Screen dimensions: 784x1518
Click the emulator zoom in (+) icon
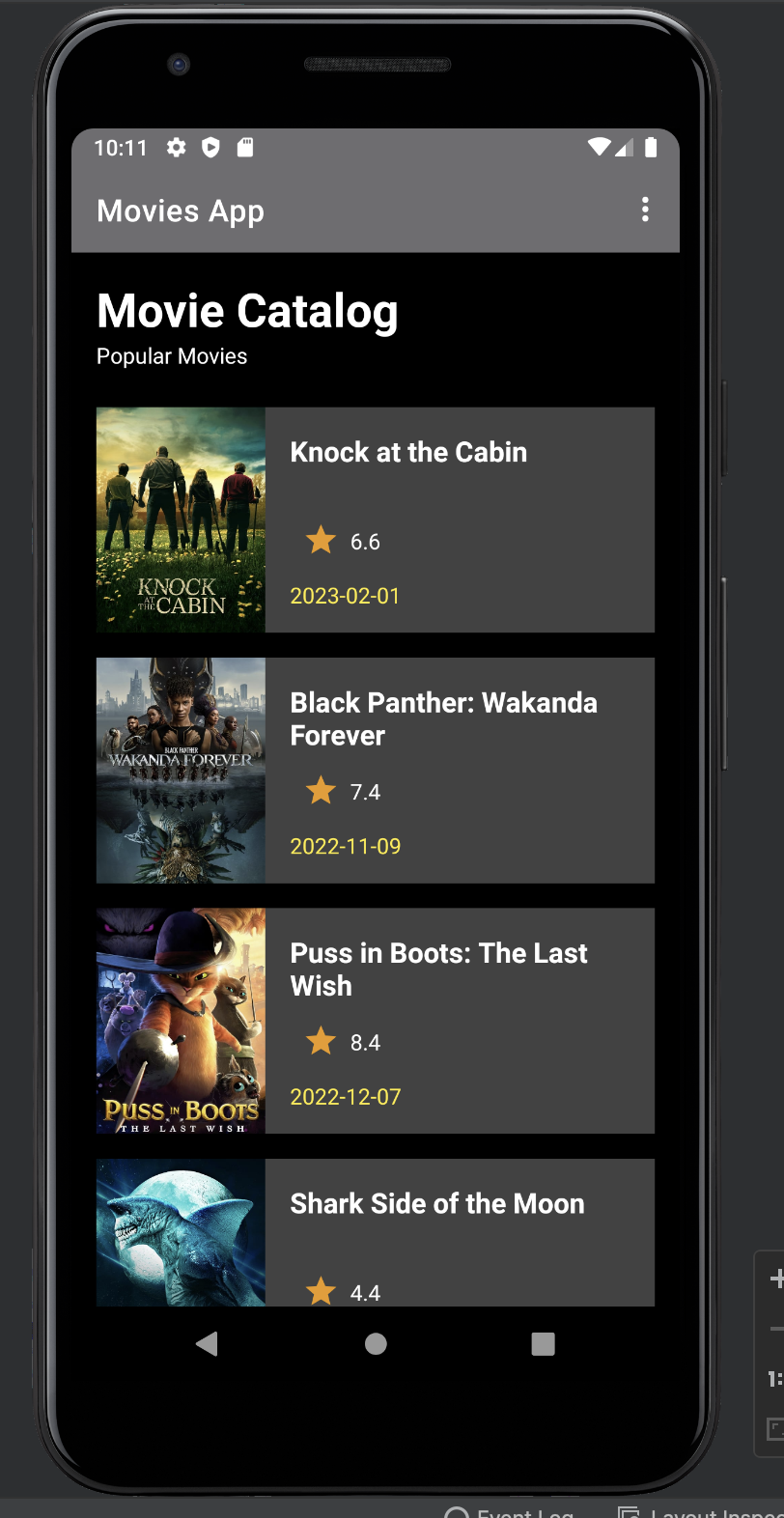point(775,1277)
